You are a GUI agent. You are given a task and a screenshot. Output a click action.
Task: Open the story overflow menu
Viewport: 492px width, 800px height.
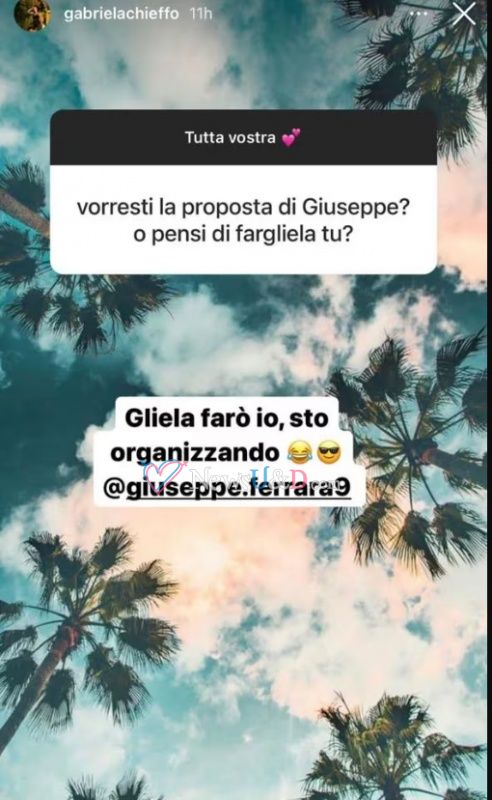(x=419, y=14)
